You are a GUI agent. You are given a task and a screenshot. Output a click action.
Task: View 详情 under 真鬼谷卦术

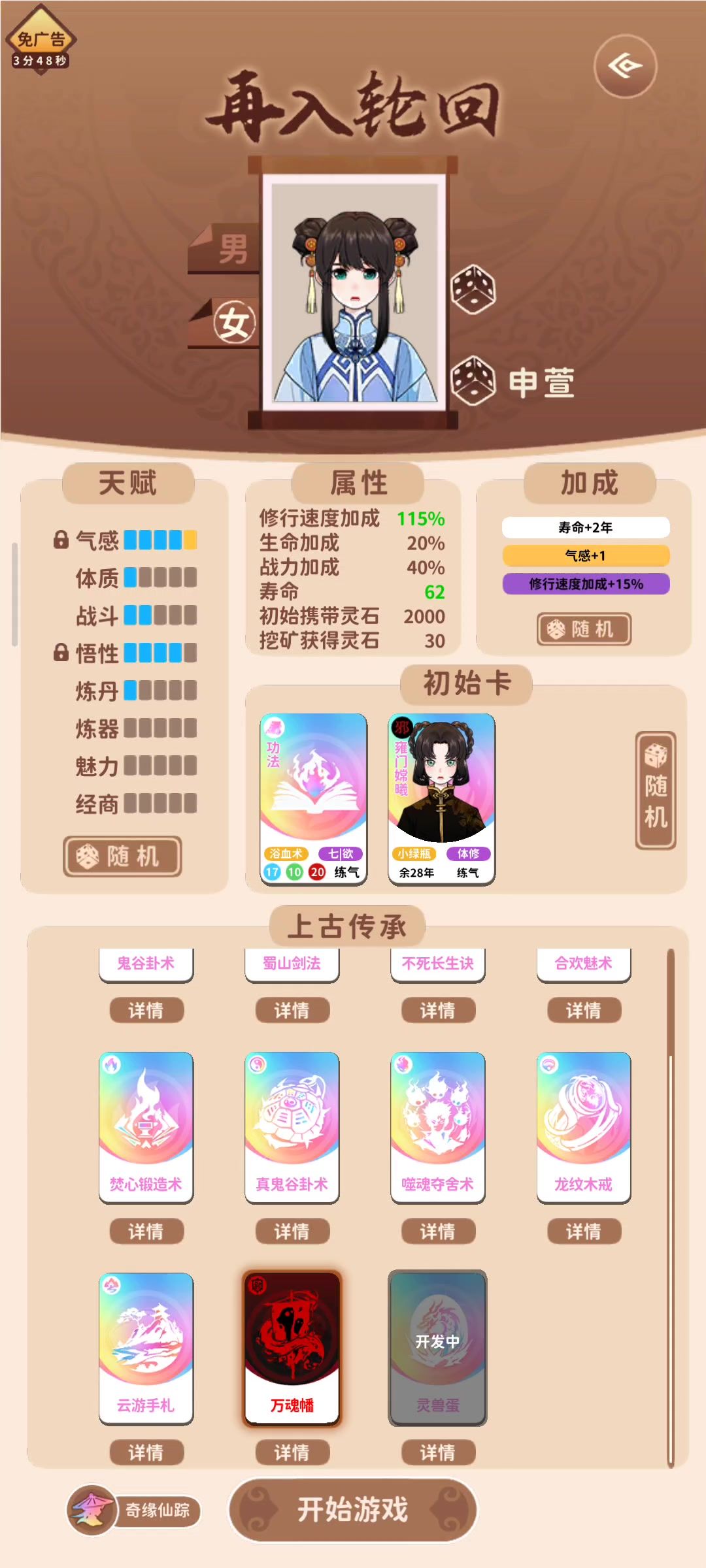point(292,1232)
